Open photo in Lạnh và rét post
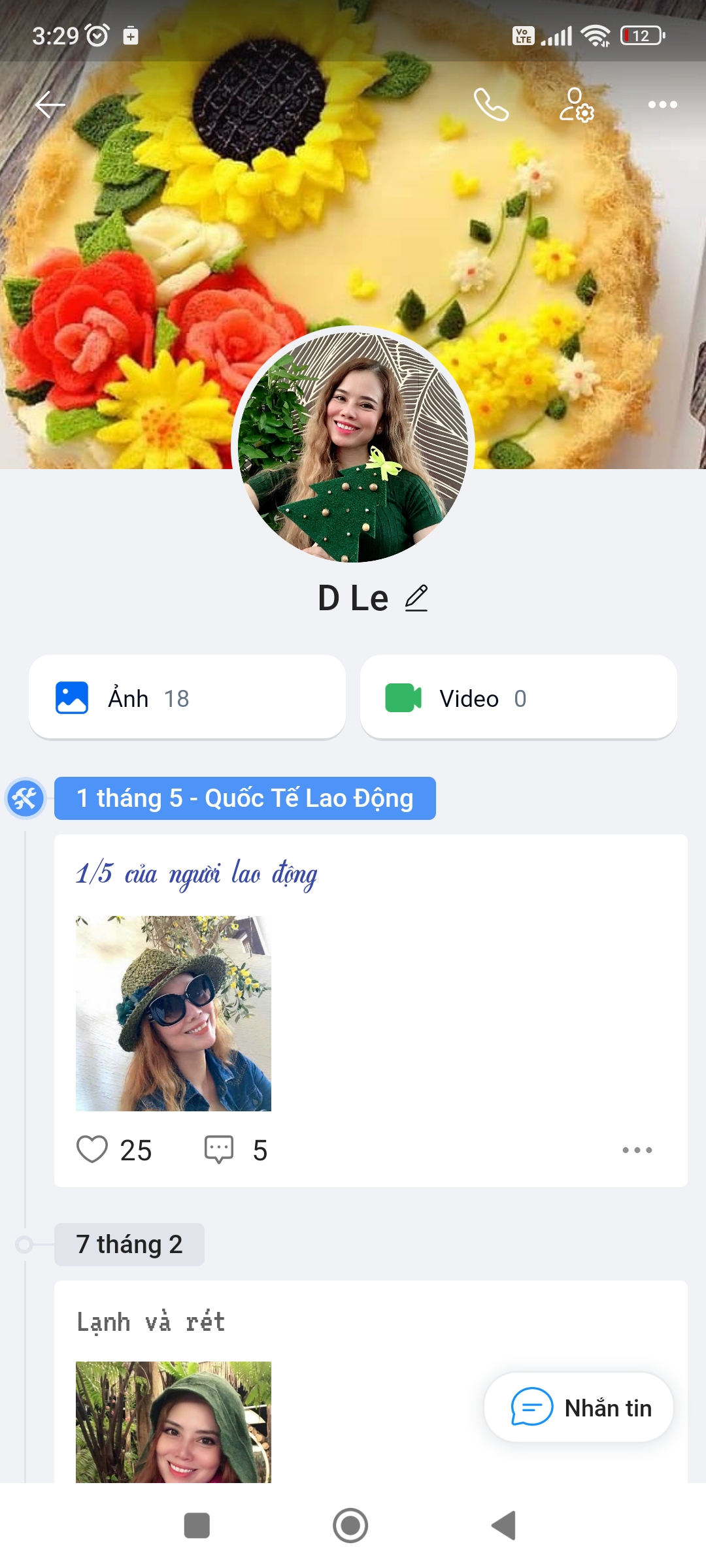Image resolution: width=706 pixels, height=1568 pixels. coord(173,1422)
